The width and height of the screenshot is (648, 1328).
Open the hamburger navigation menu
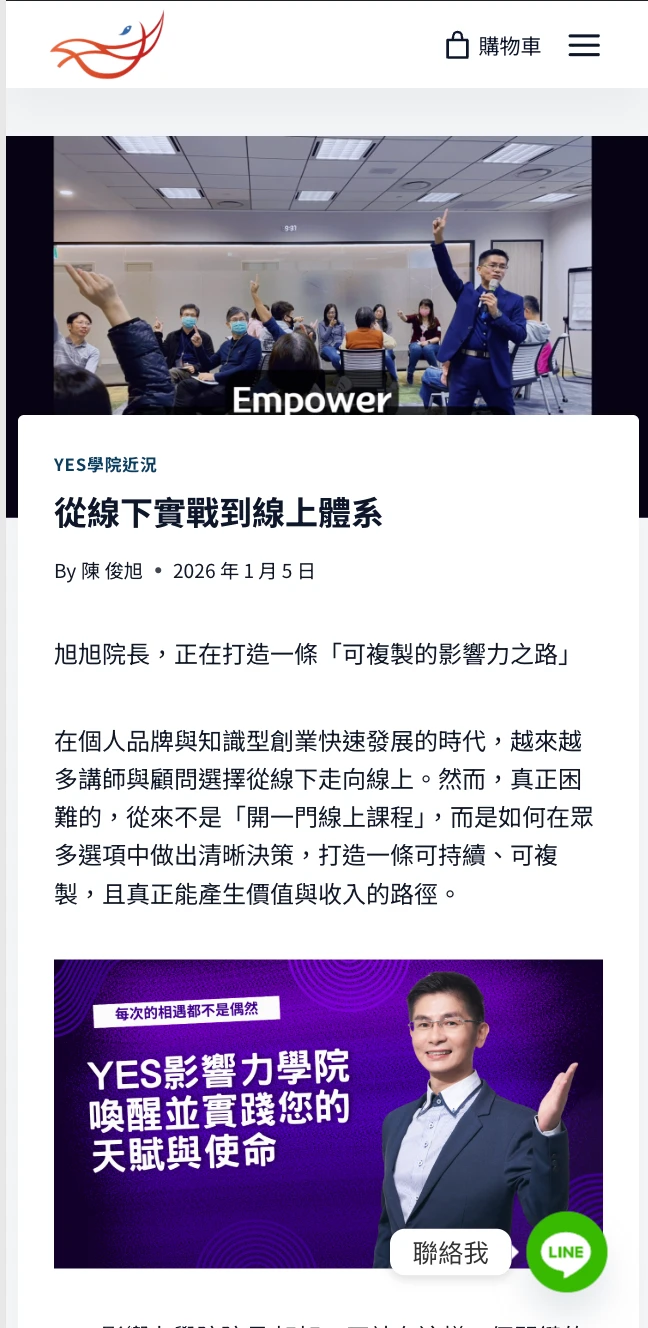pyautogui.click(x=584, y=46)
